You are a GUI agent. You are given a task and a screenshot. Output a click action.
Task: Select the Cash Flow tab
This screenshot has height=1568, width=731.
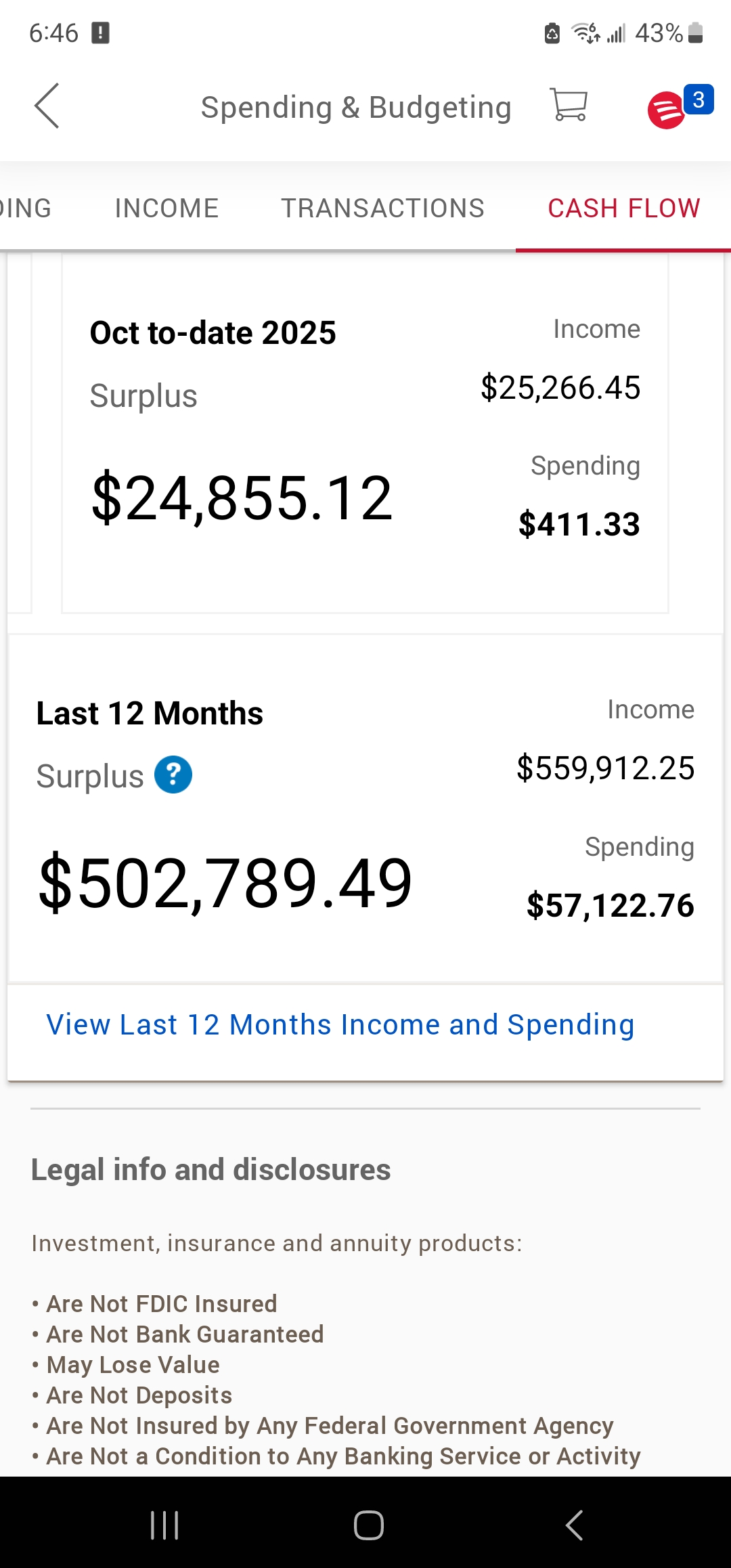tap(623, 208)
